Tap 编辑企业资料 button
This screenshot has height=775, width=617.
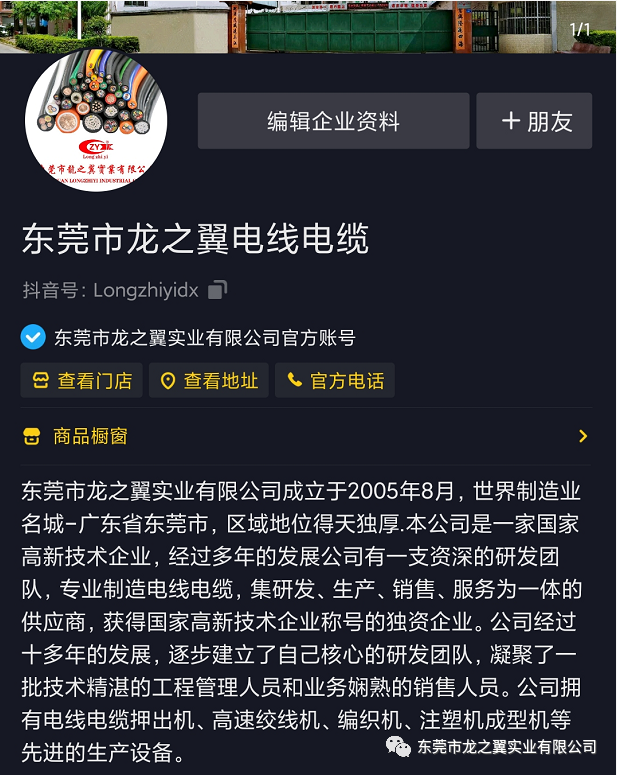tap(333, 122)
